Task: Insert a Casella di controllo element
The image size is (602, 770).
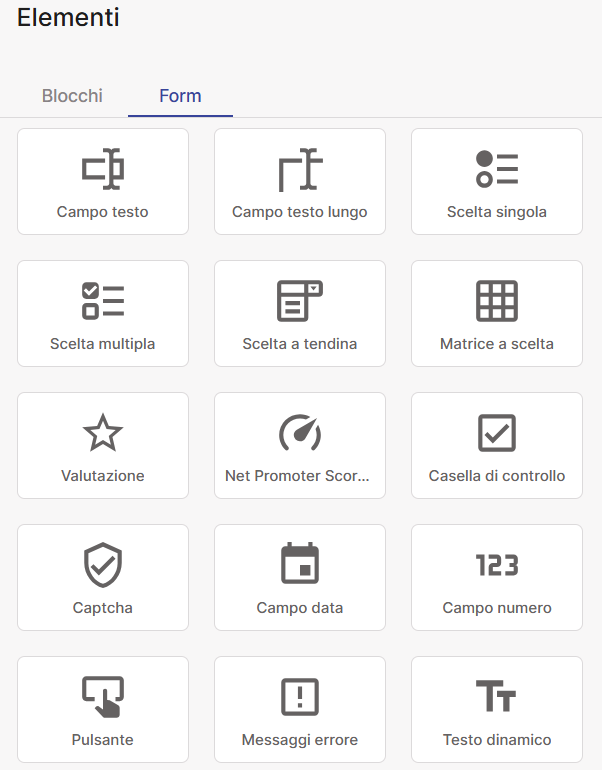Action: click(x=497, y=446)
